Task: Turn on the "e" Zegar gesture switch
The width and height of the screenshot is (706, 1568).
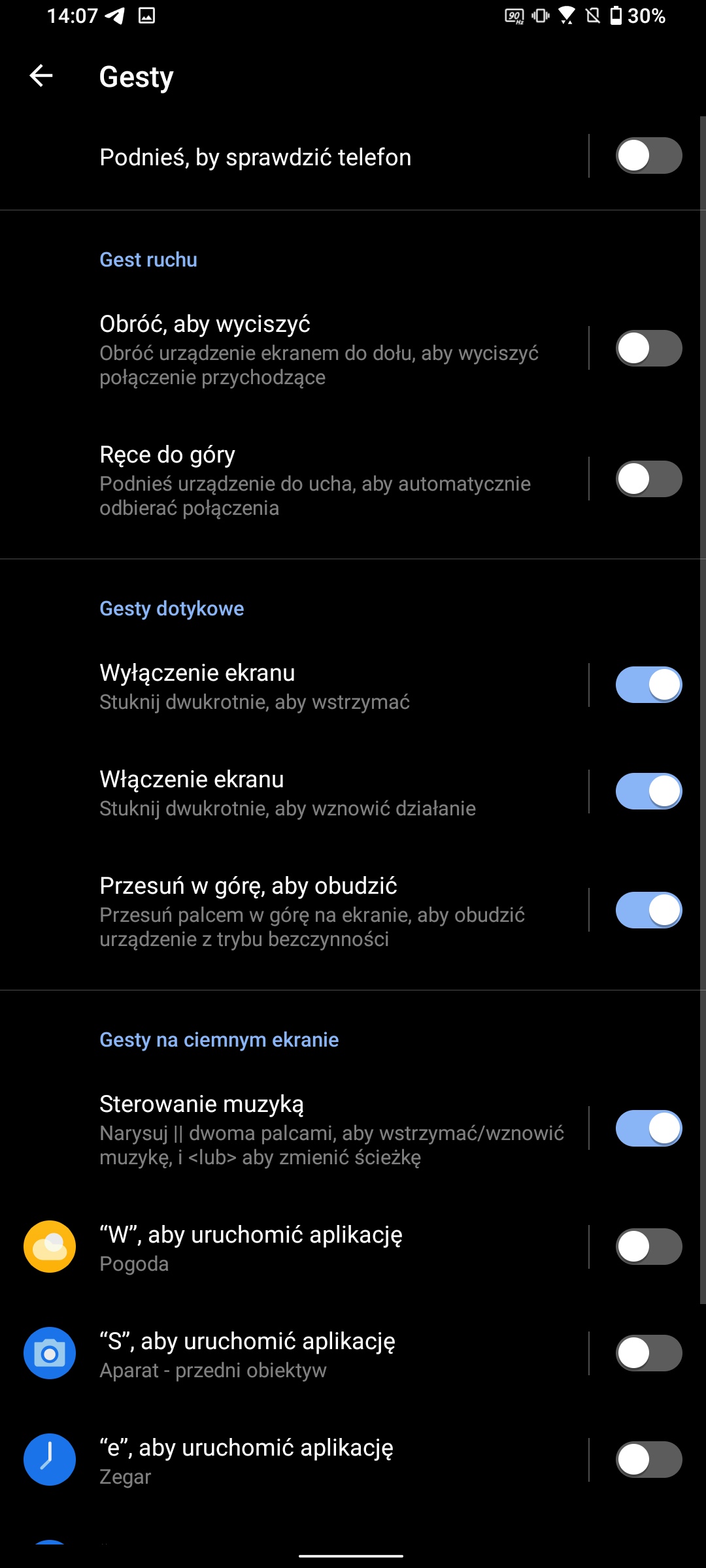Action: (x=648, y=1460)
